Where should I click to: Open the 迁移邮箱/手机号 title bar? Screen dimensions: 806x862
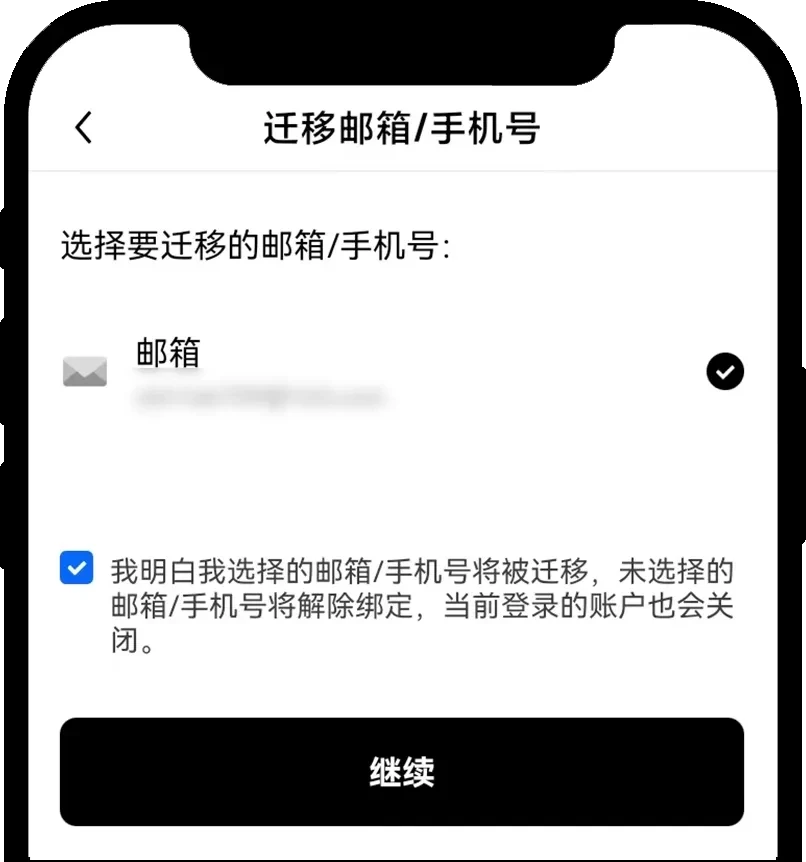pyautogui.click(x=403, y=127)
